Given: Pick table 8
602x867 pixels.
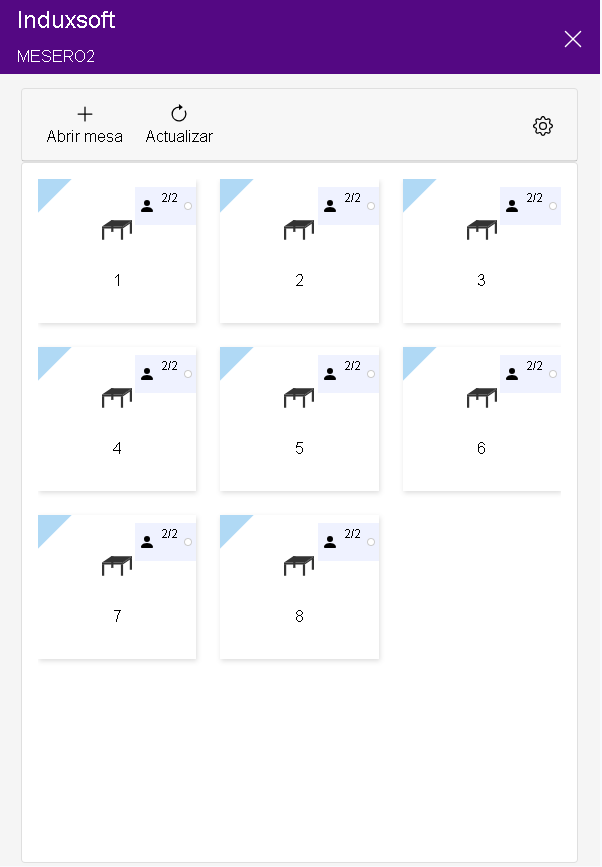Looking at the screenshot, I should (x=299, y=588).
